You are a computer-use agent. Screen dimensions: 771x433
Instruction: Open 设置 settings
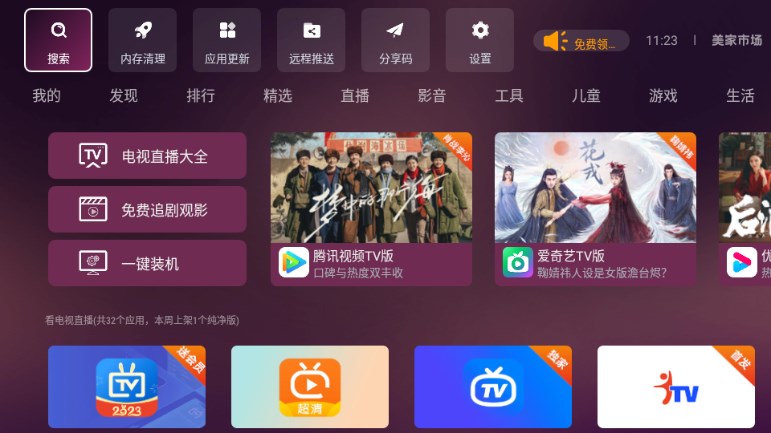480,40
